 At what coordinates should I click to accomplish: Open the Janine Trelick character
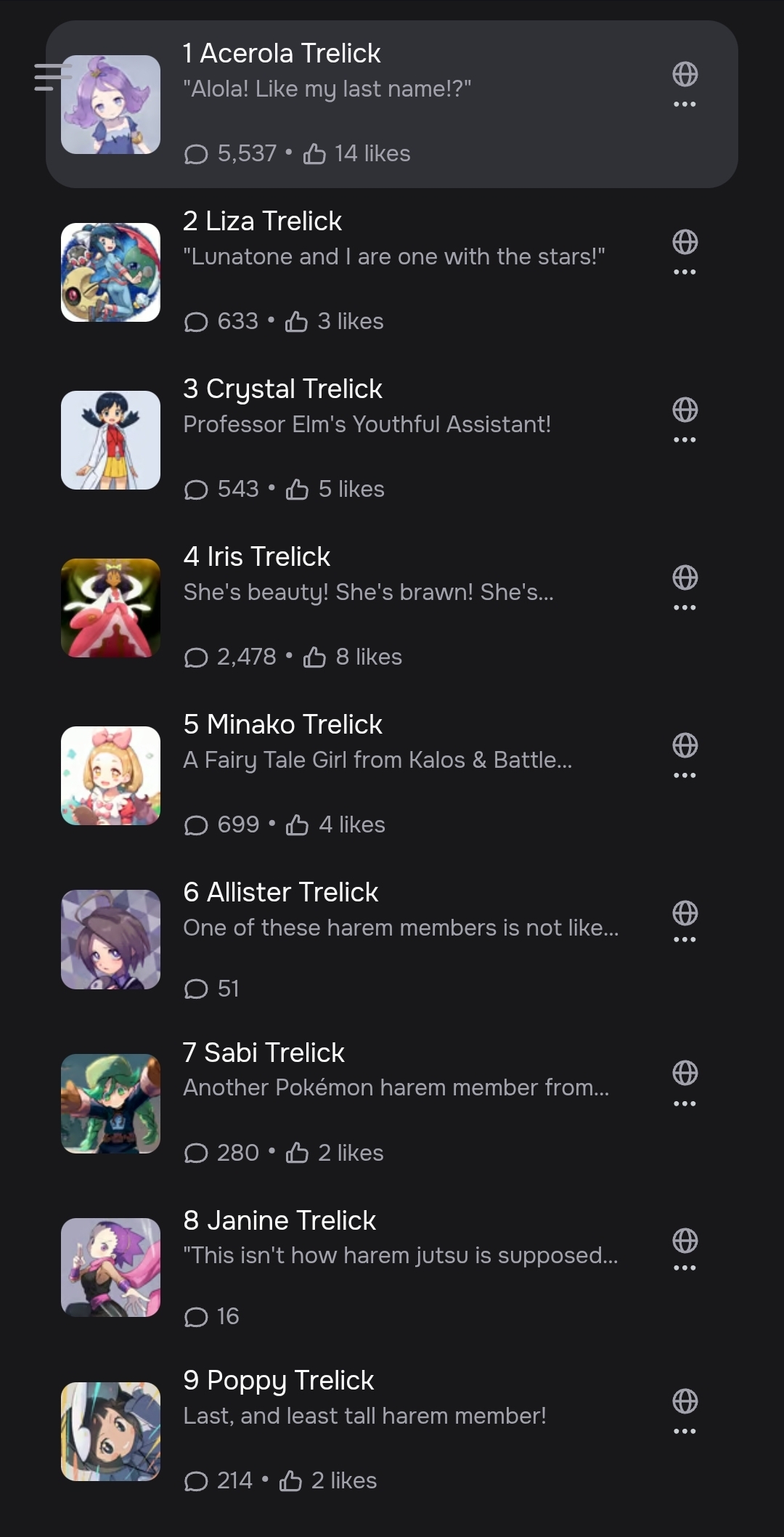pyautogui.click(x=392, y=1268)
